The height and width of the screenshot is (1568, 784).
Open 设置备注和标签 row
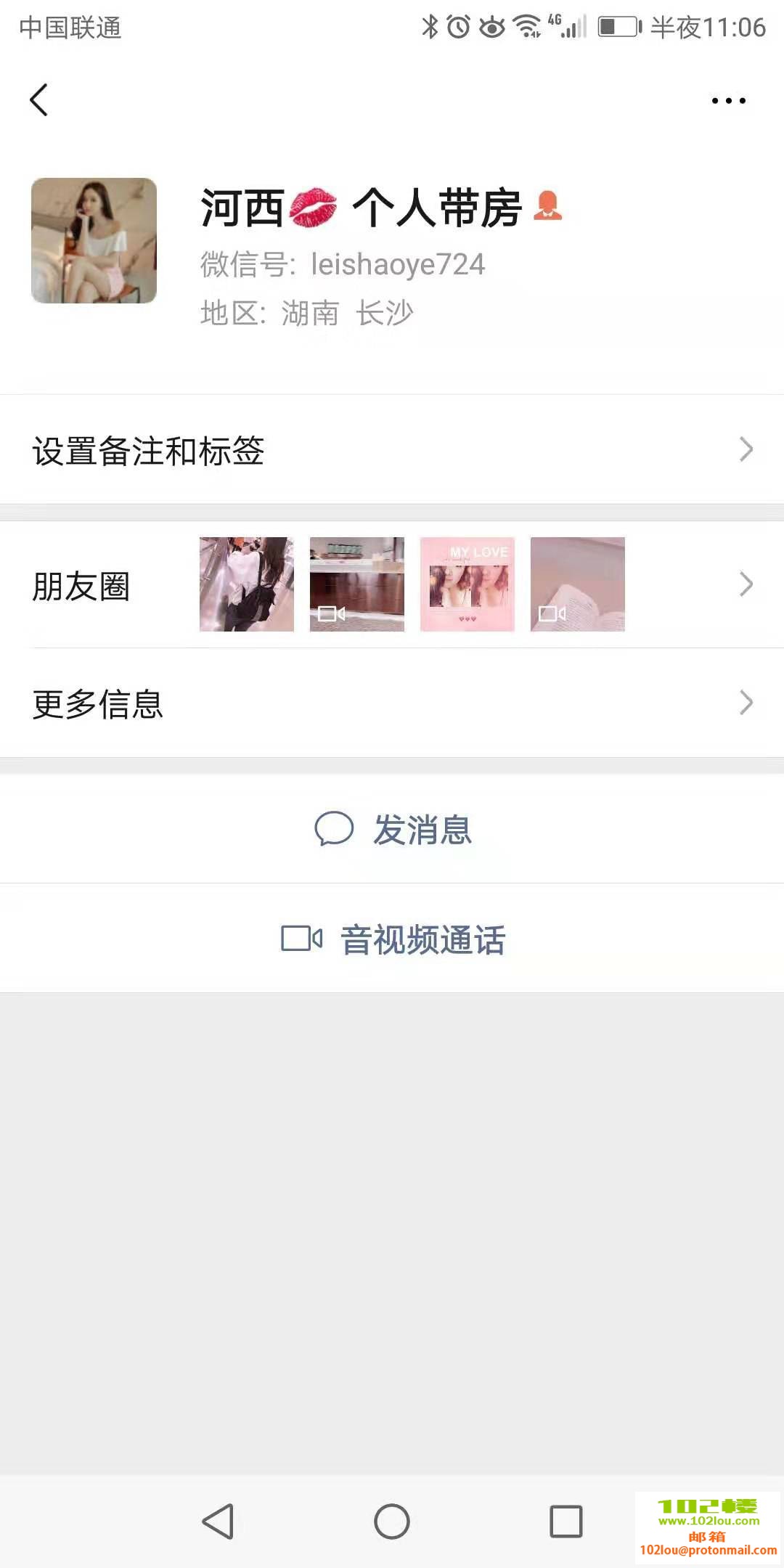coord(392,450)
